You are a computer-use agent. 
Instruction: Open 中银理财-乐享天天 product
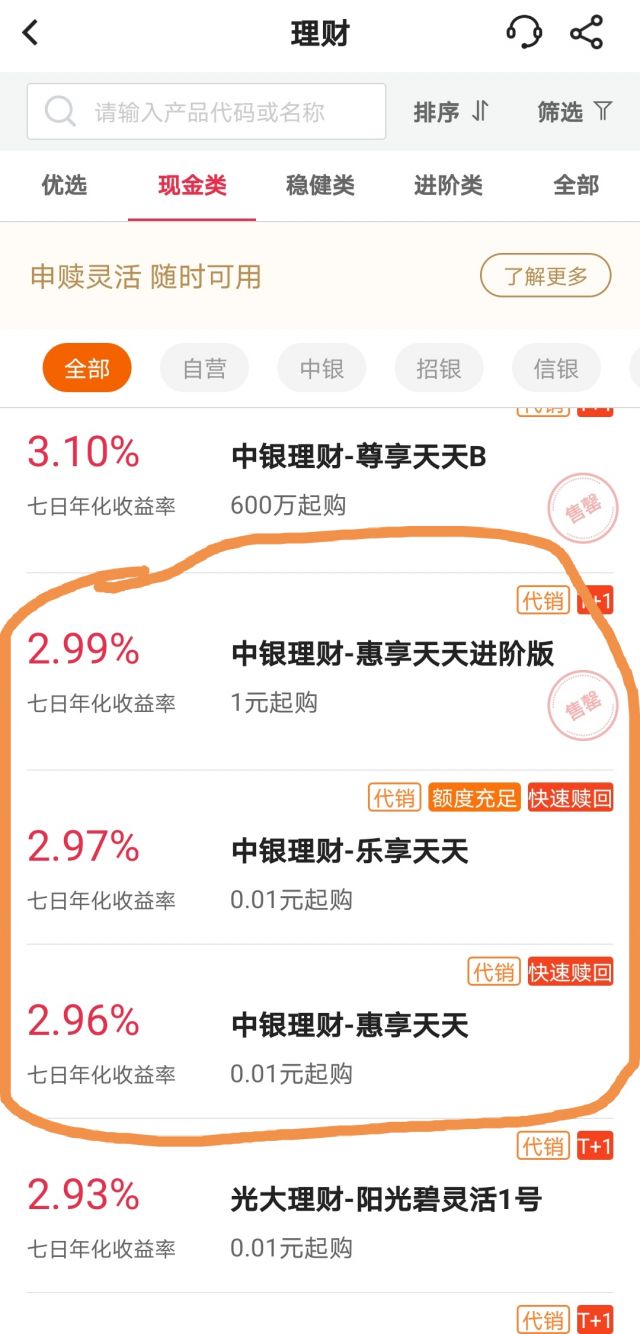(x=320, y=858)
